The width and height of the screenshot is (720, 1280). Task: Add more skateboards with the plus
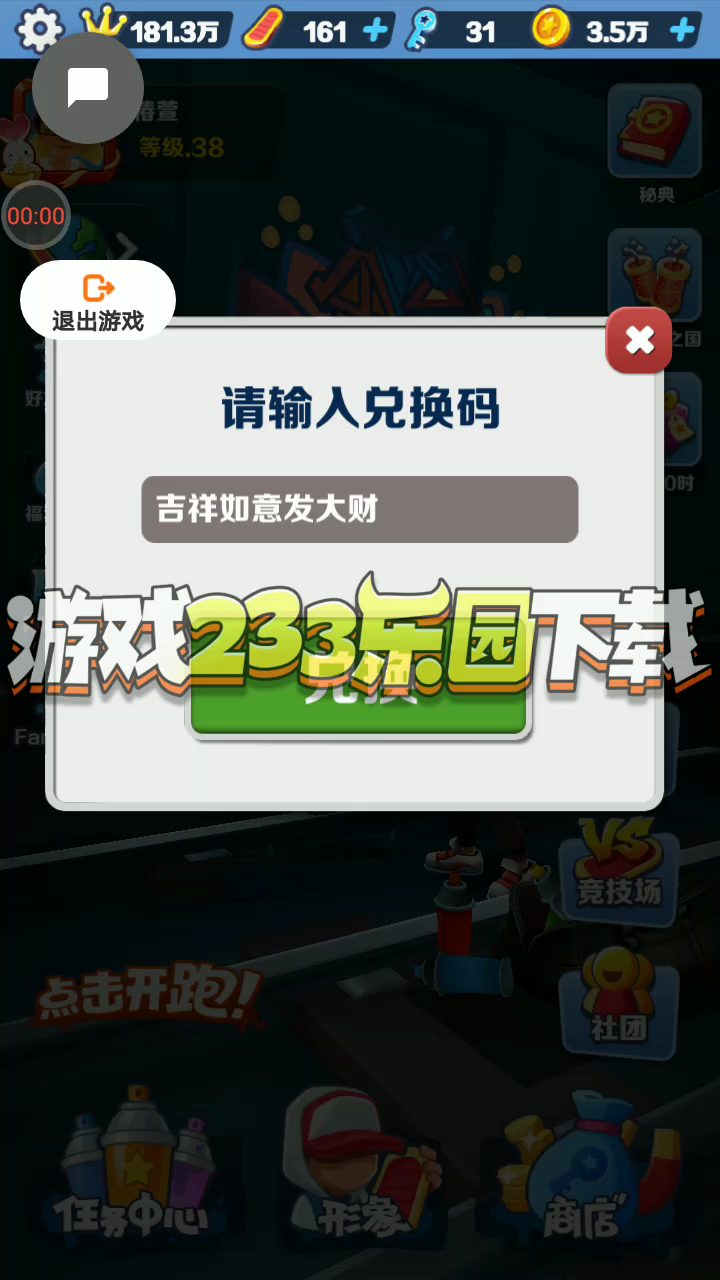point(375,30)
